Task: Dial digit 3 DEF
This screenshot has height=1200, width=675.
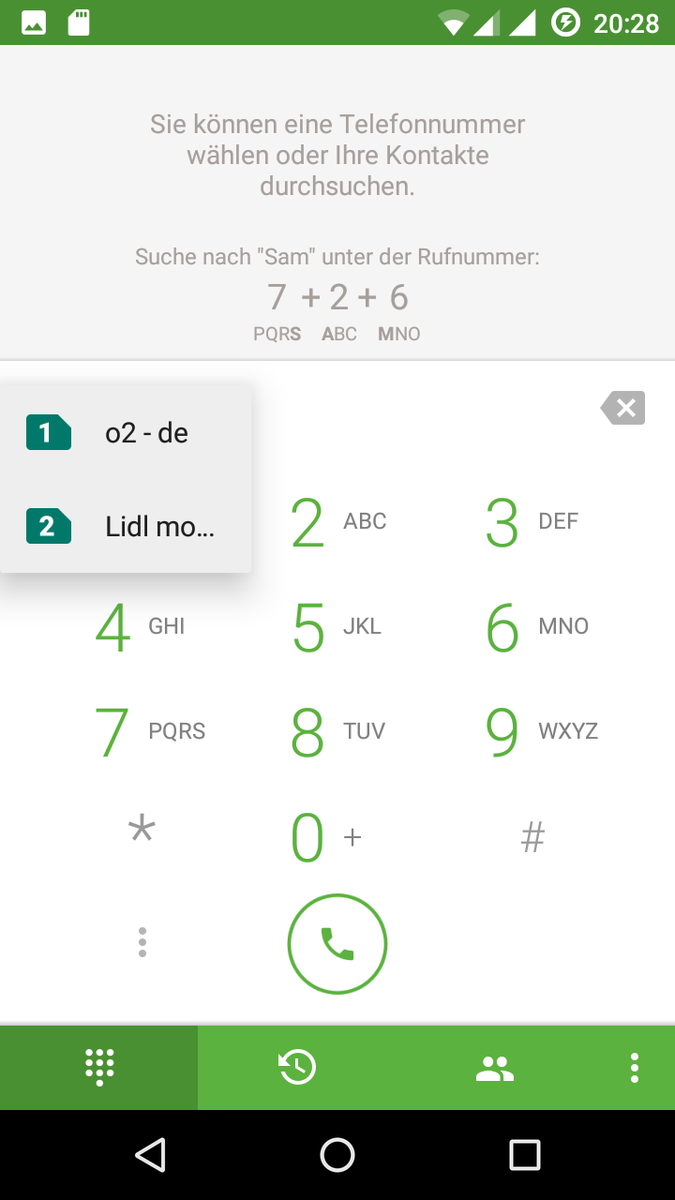Action: (531, 523)
